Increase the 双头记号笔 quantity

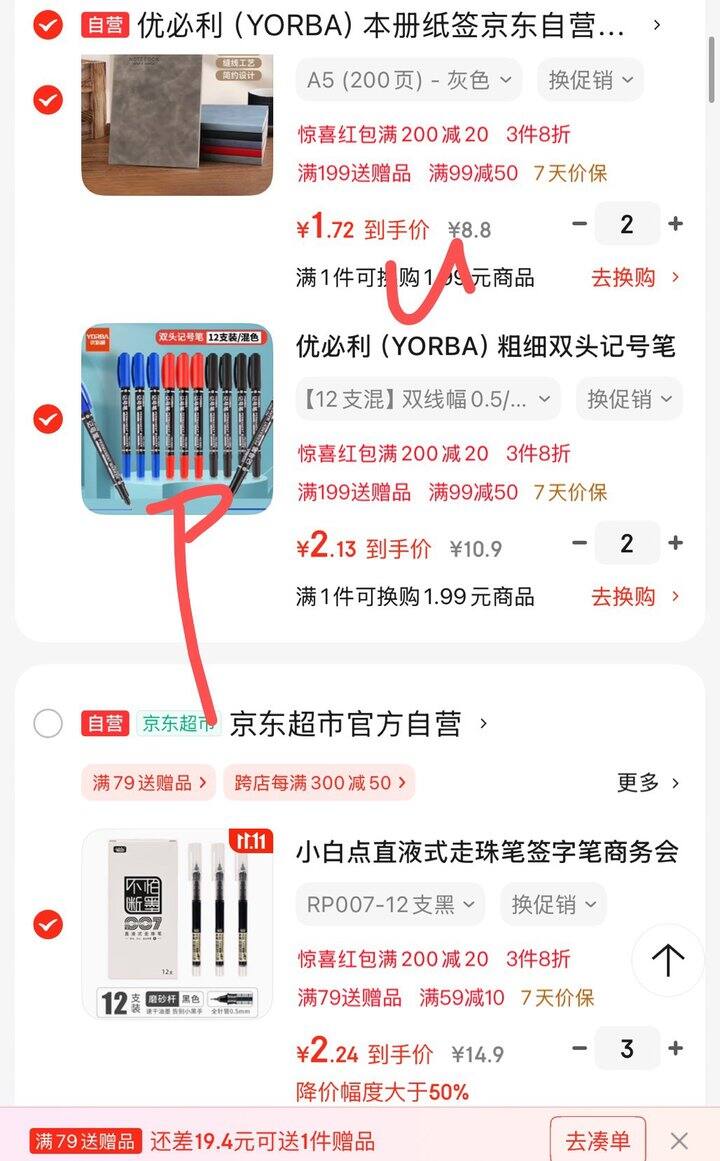[676, 543]
